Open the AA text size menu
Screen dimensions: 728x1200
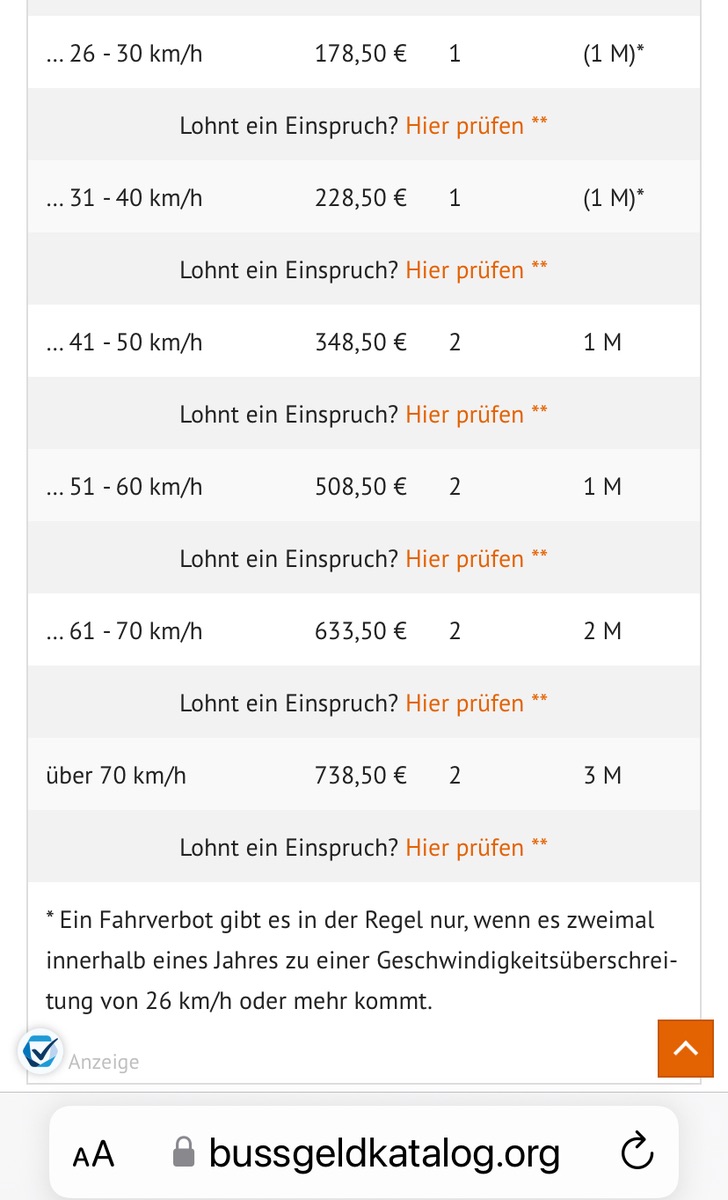coord(94,1154)
